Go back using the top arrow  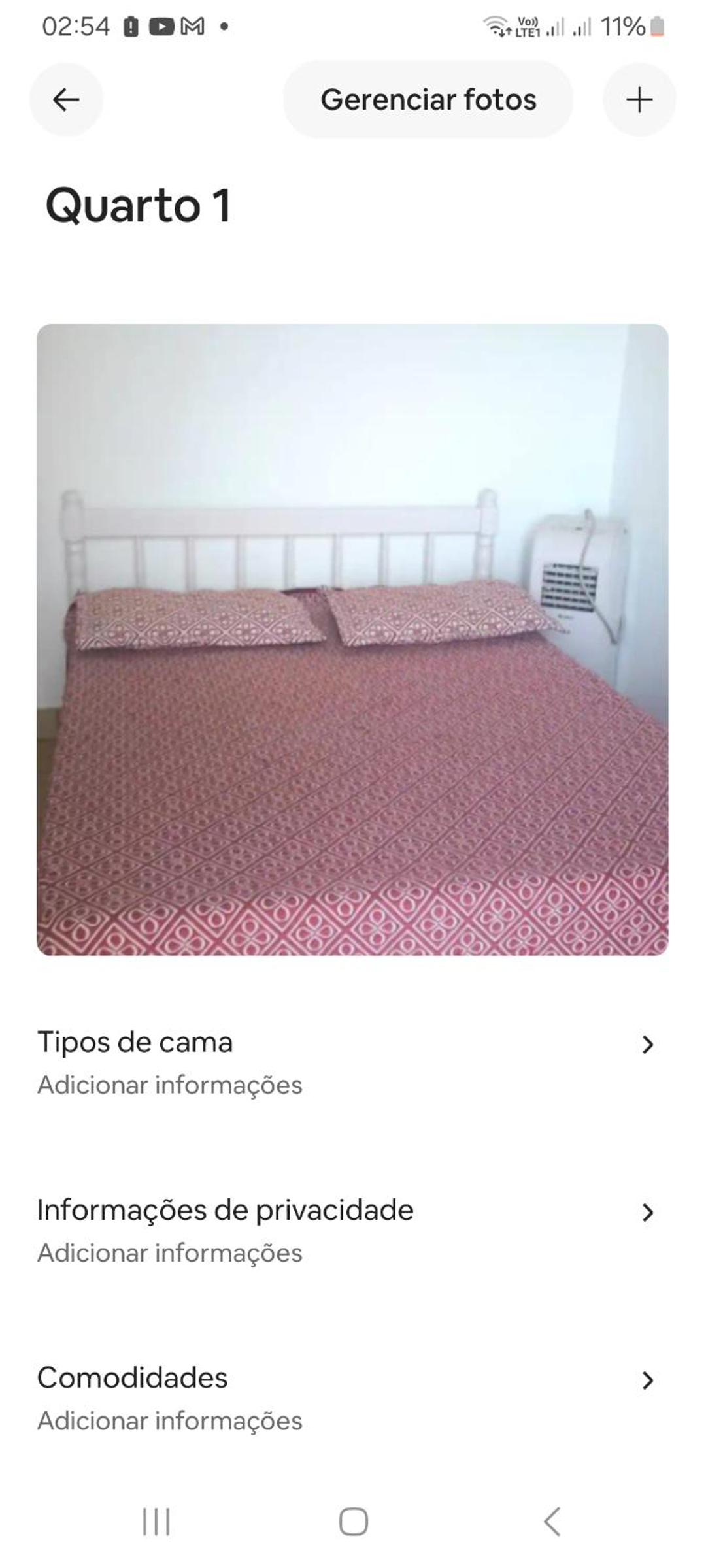(x=66, y=100)
